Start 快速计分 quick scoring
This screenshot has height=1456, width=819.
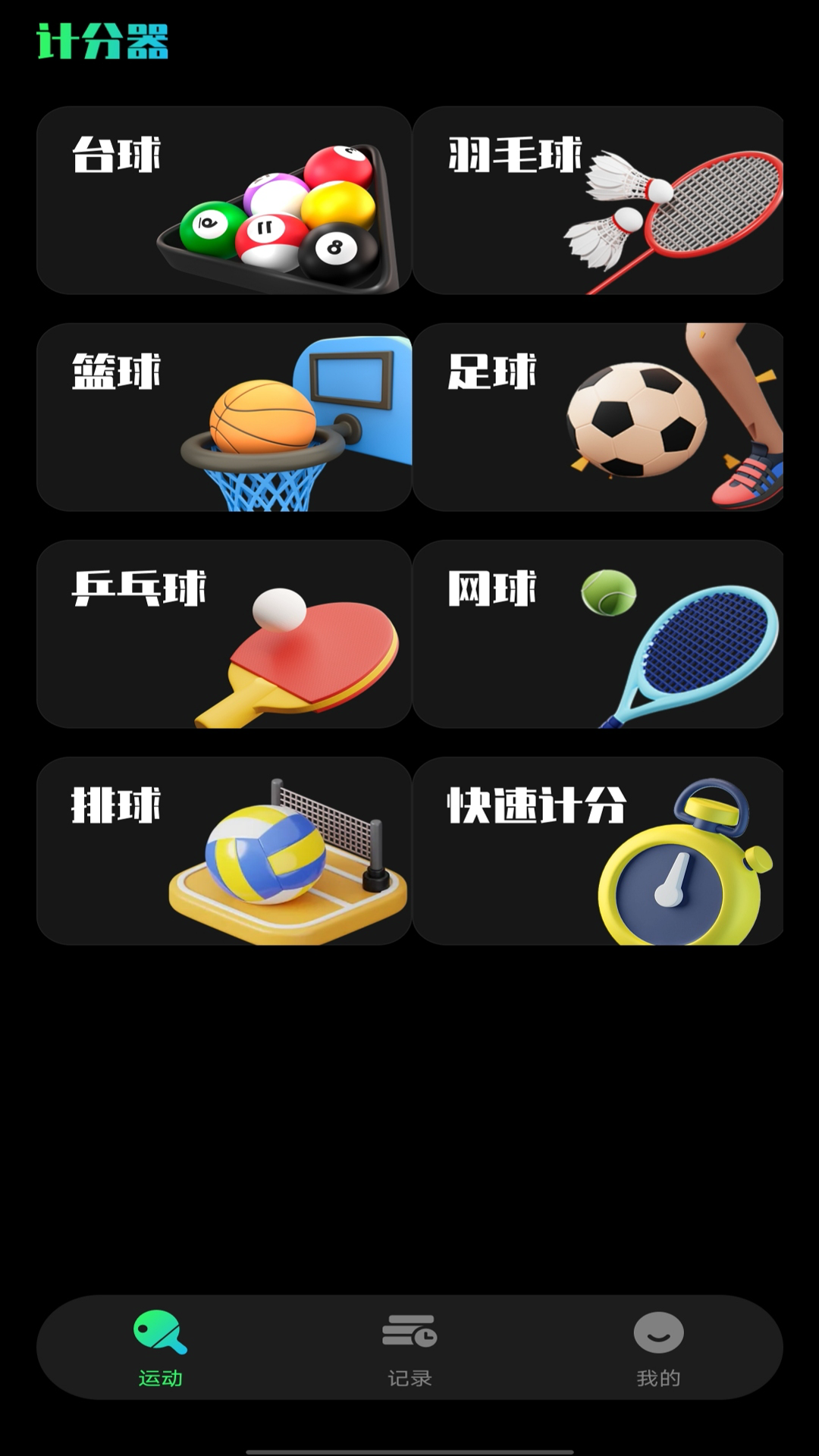point(598,851)
